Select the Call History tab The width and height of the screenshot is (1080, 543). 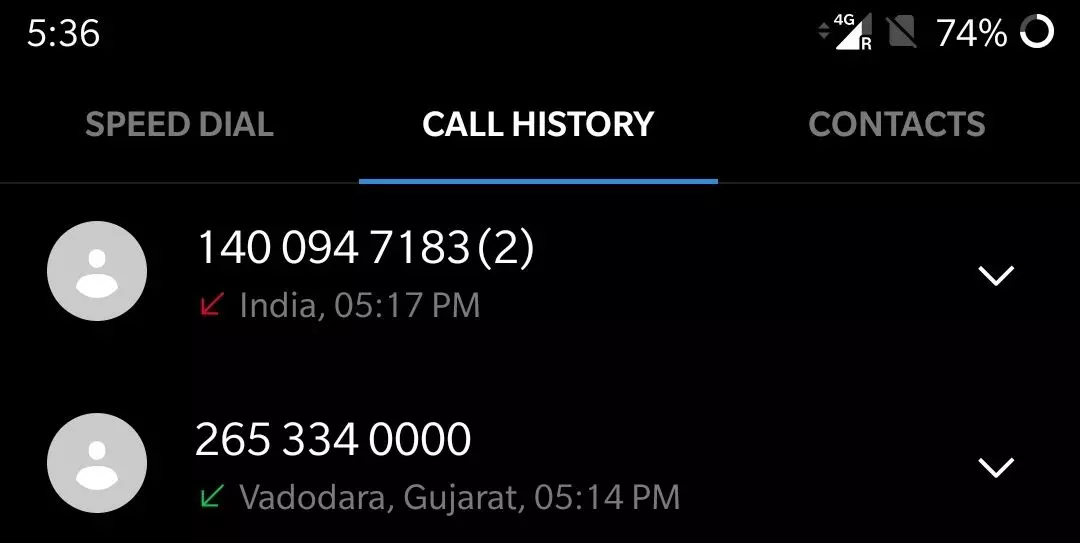point(538,125)
